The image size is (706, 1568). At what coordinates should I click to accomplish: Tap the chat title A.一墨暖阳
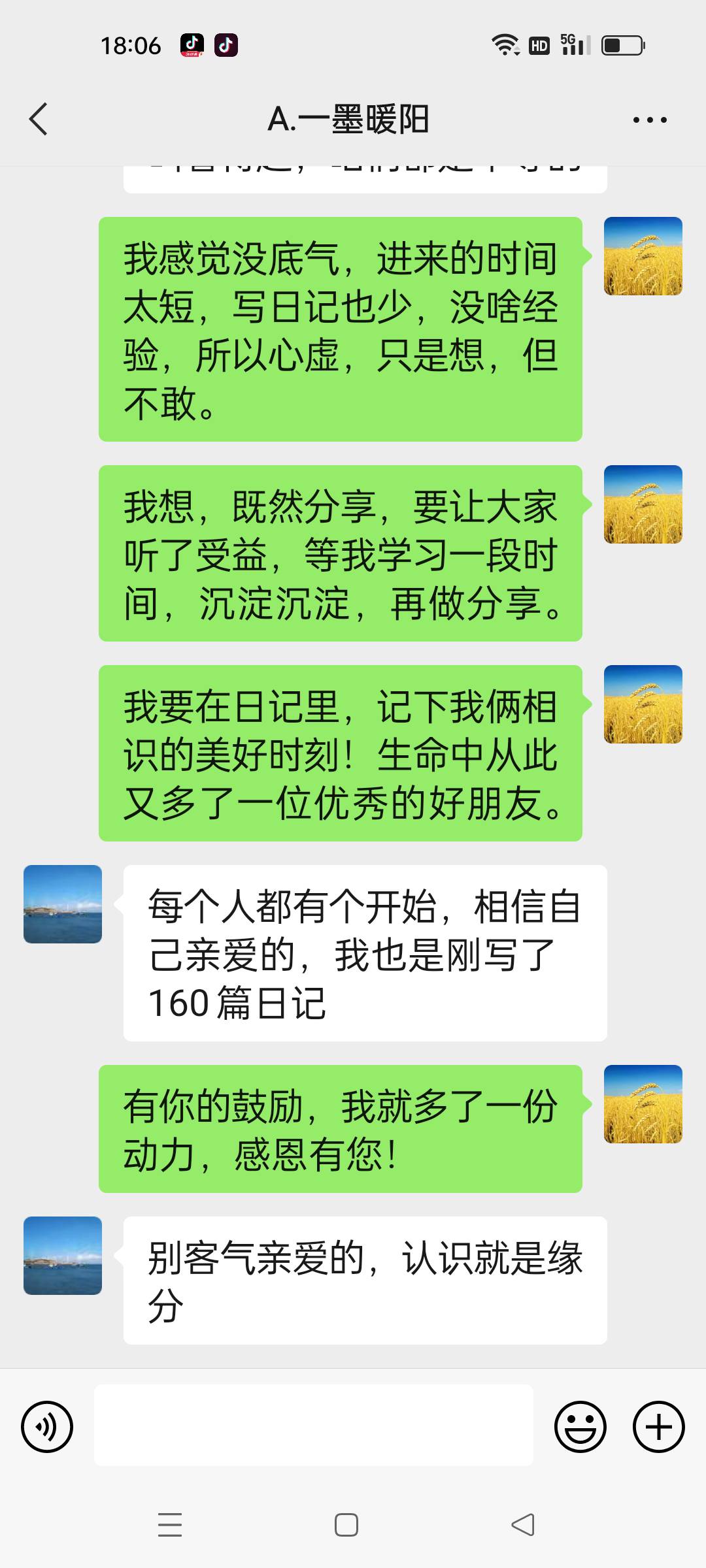(x=349, y=119)
